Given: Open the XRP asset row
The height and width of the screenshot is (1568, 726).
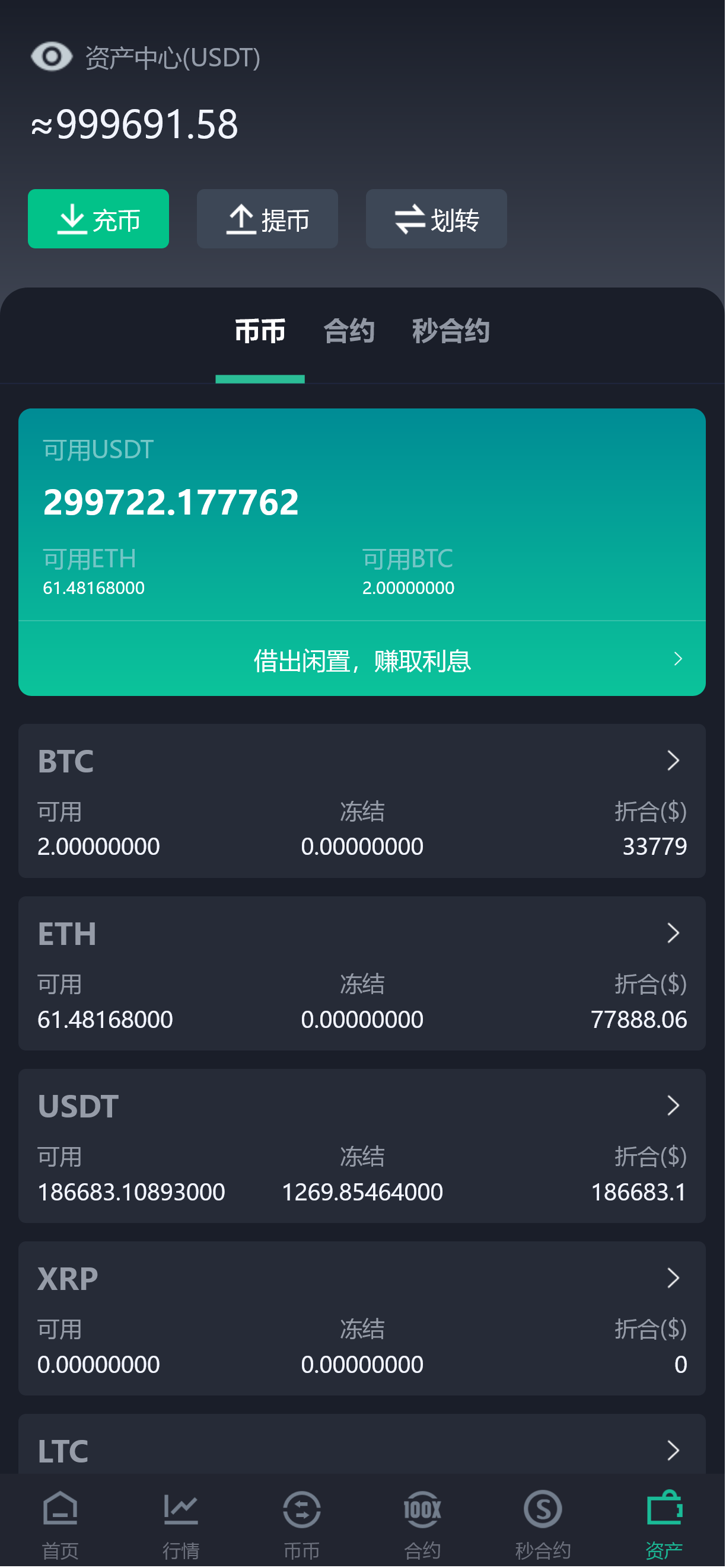Looking at the screenshot, I should pos(362,1318).
